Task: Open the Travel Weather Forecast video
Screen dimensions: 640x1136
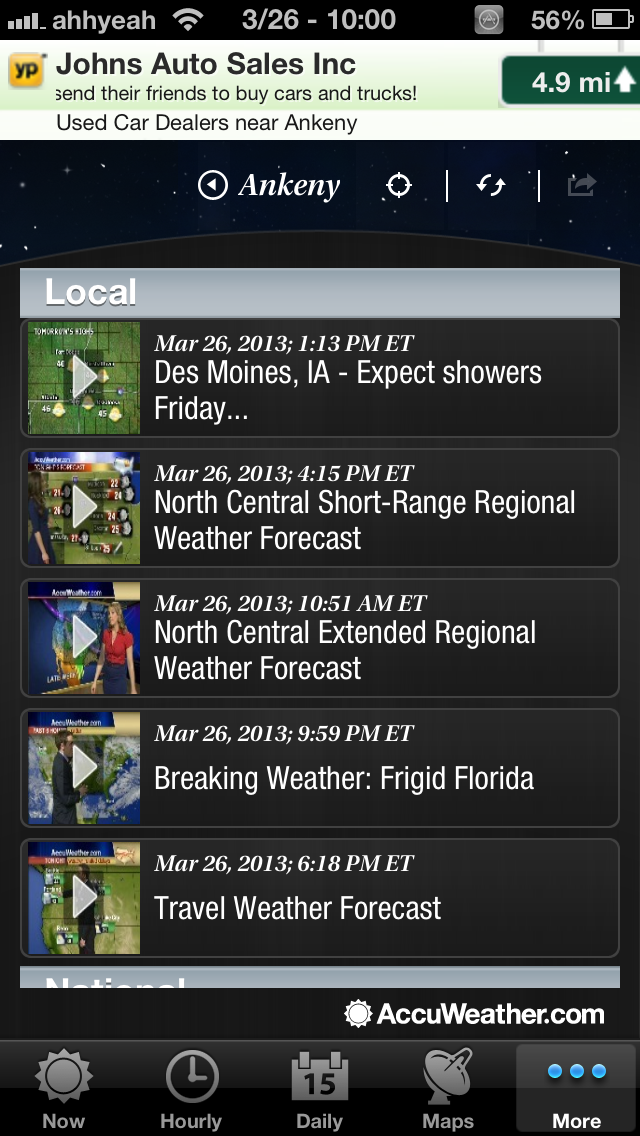Action: (320, 898)
